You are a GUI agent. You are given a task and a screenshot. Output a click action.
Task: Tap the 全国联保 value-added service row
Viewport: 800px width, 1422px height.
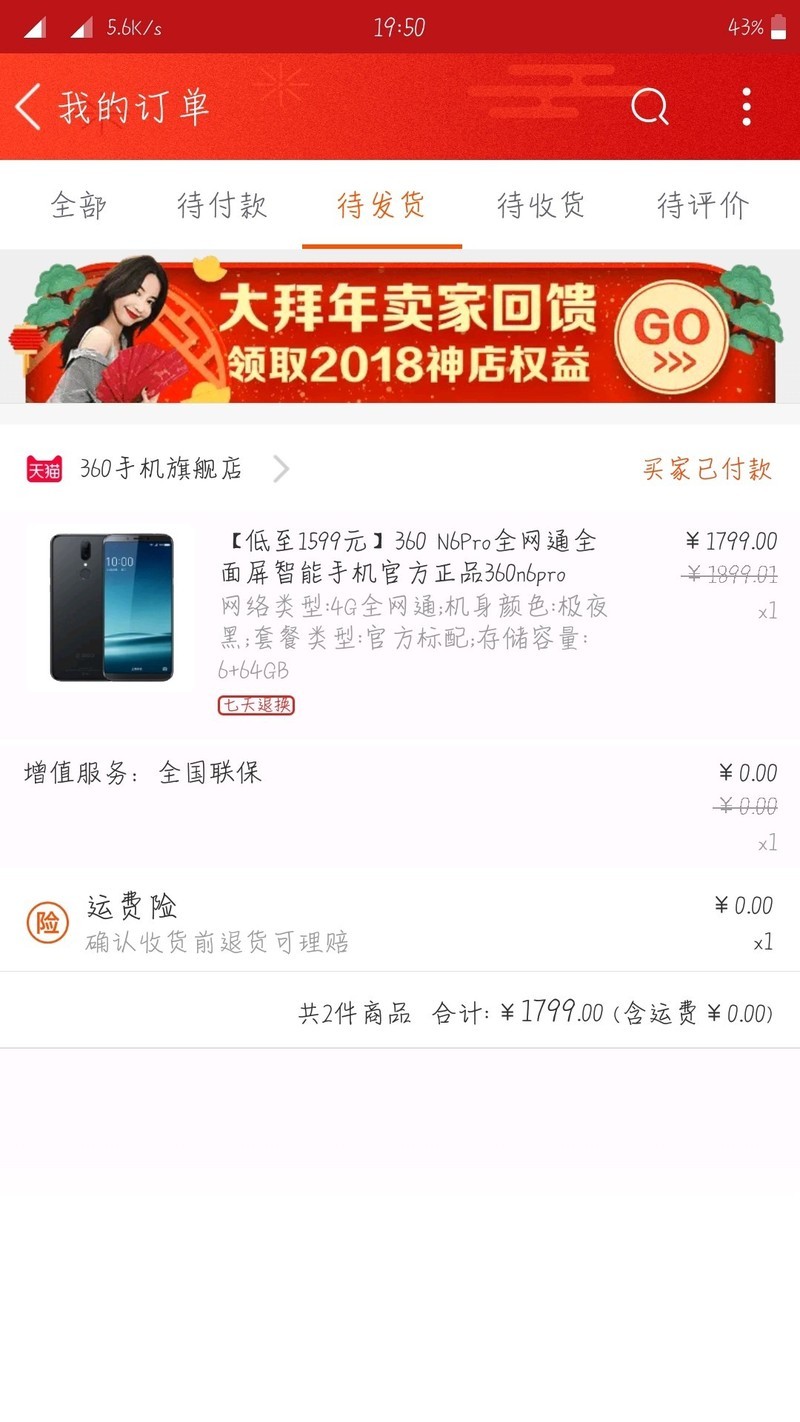click(210, 774)
